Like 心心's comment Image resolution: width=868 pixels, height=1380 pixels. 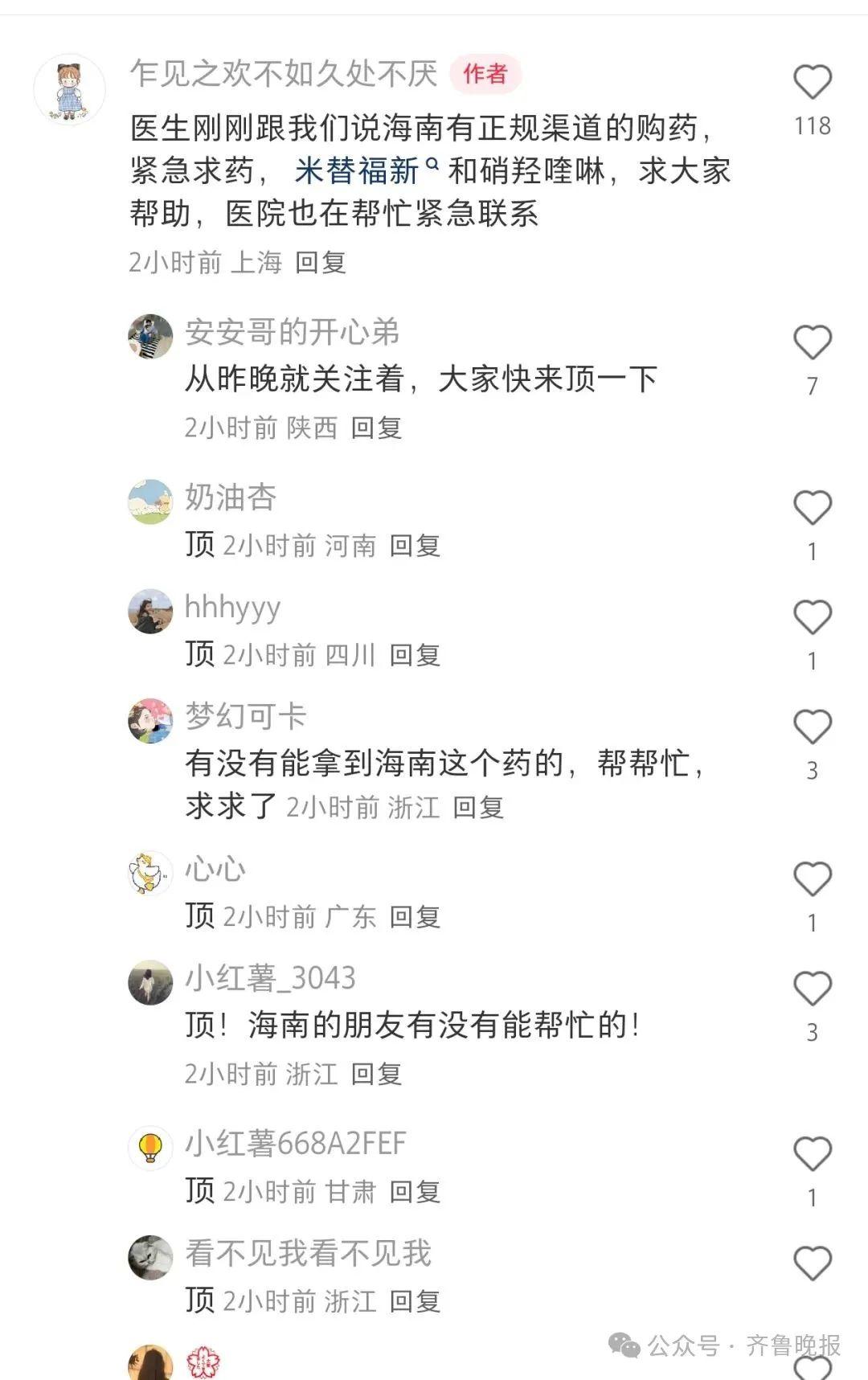coord(812,879)
